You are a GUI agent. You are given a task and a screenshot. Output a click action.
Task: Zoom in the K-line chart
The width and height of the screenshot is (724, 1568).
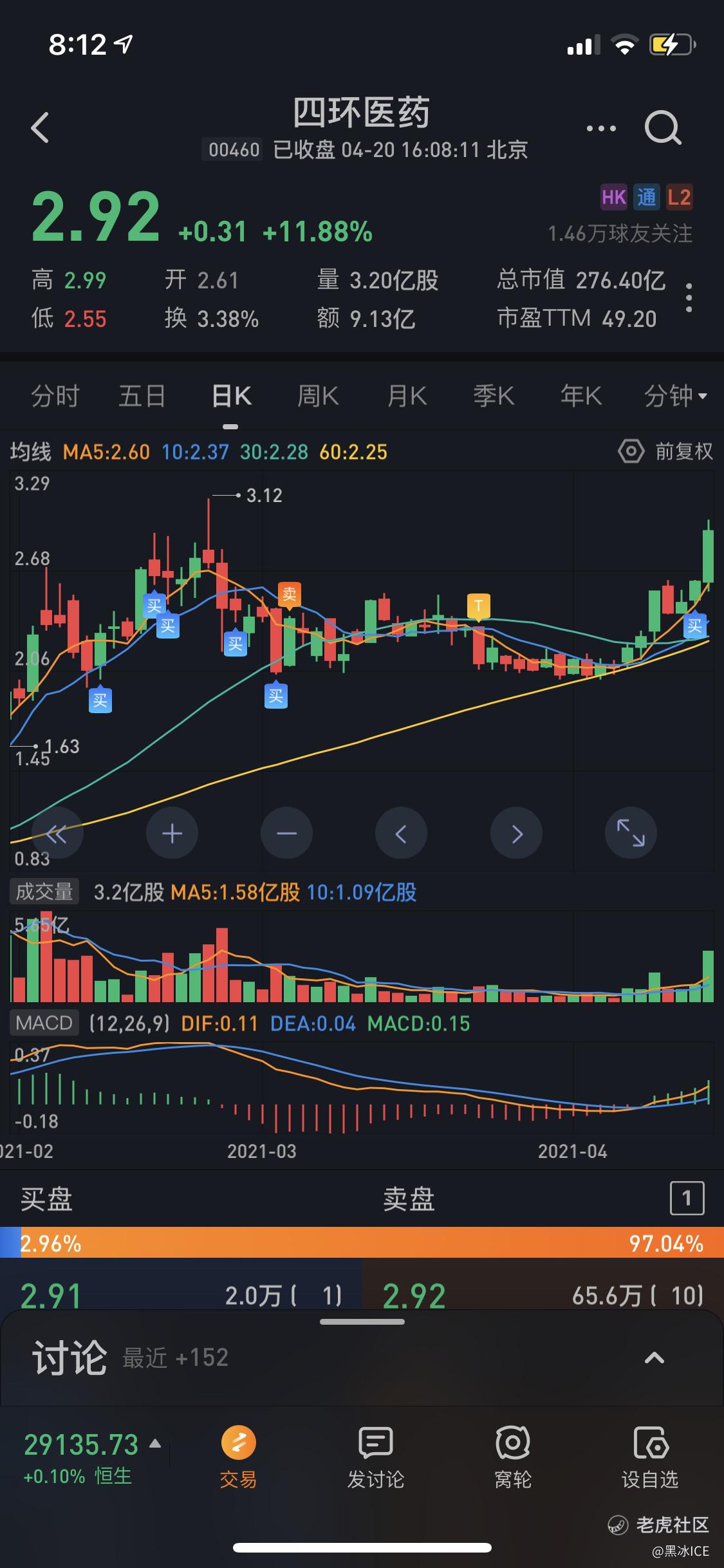point(172,834)
